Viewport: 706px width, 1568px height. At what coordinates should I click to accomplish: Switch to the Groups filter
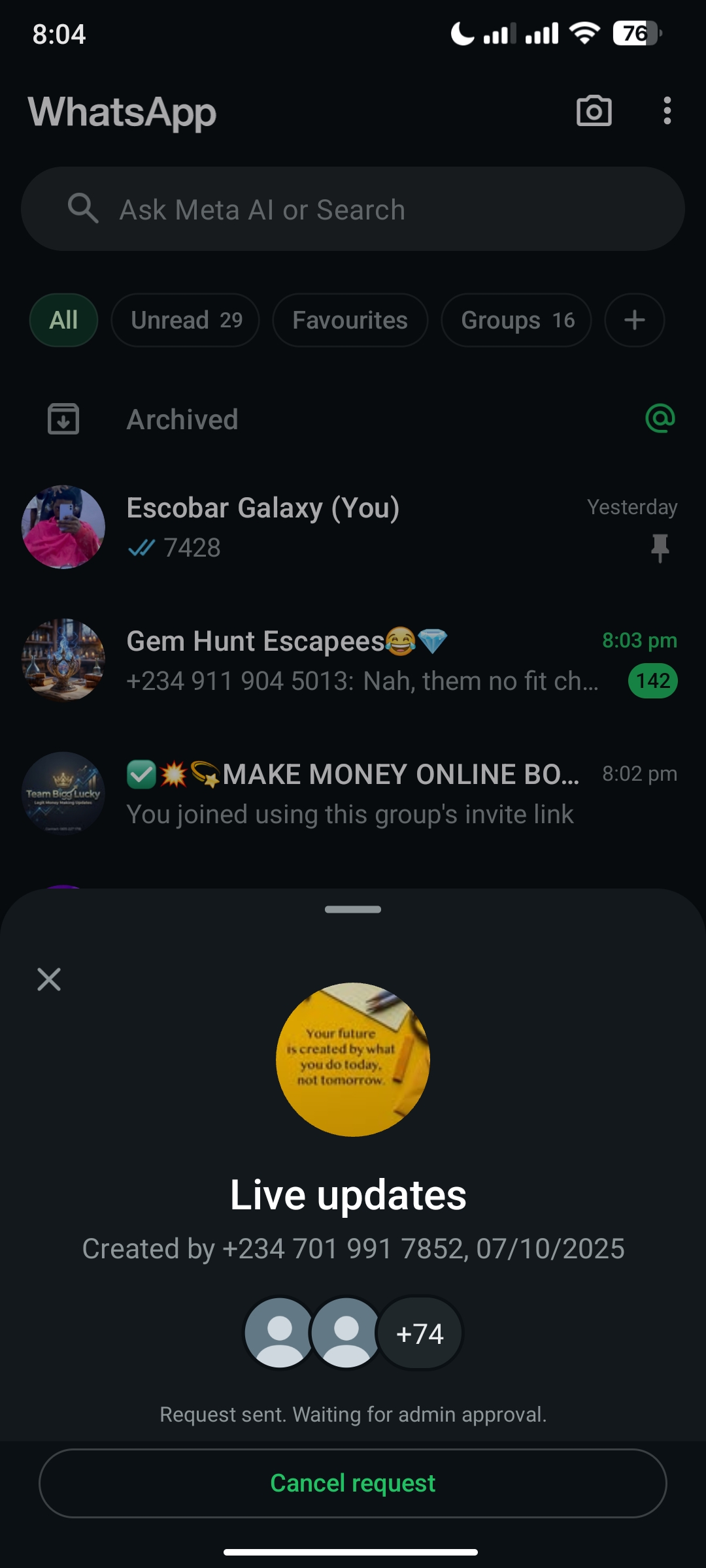516,320
